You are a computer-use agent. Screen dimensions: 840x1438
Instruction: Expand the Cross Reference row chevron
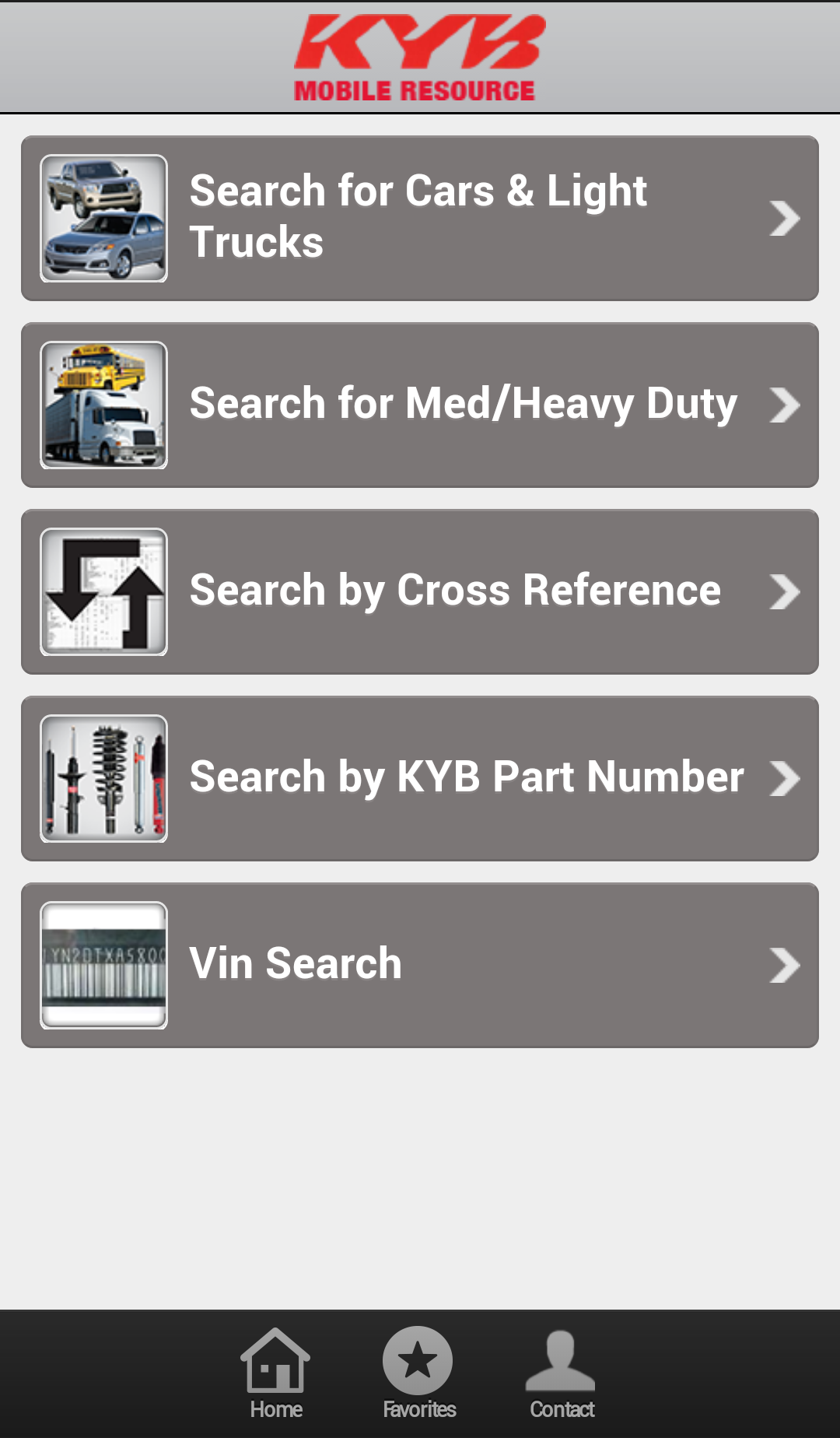pyautogui.click(x=786, y=591)
